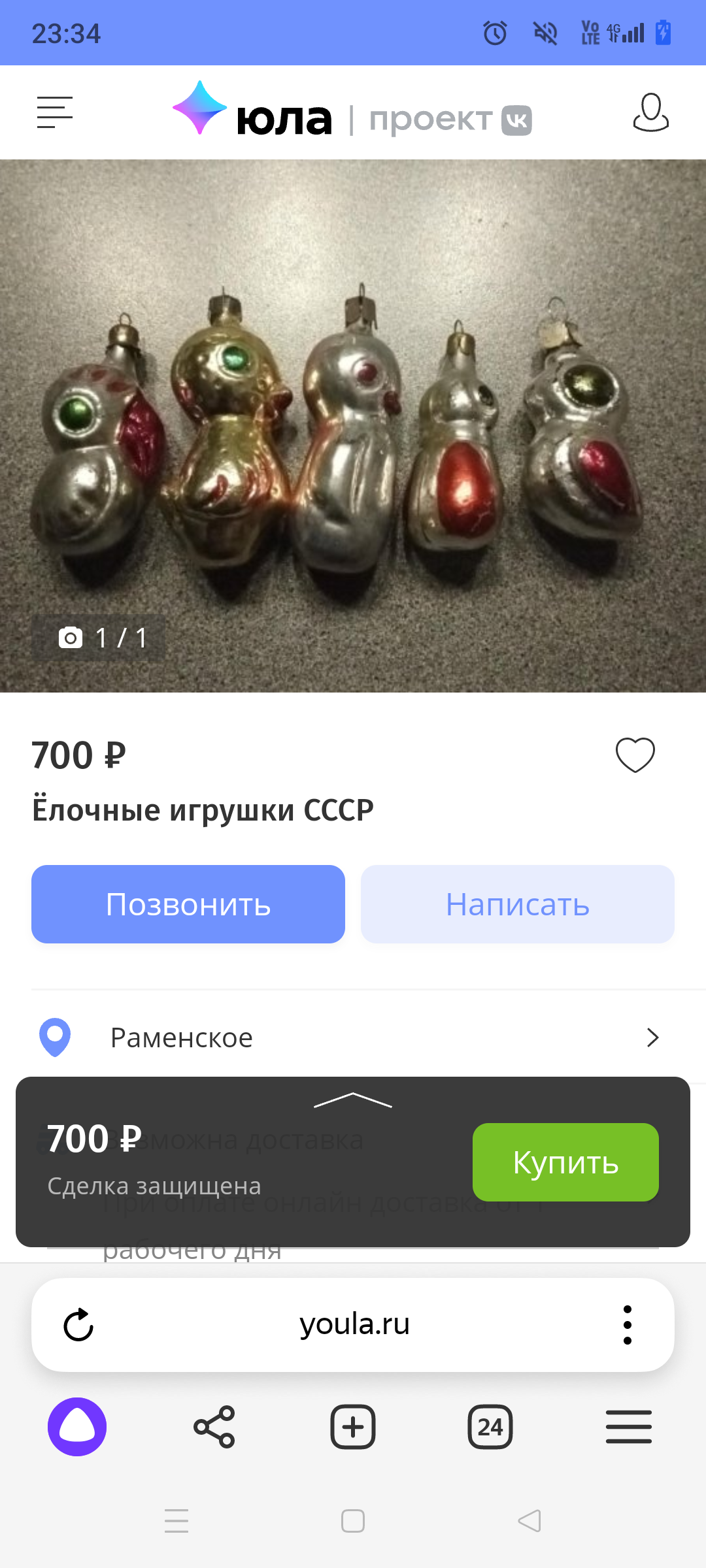The width and height of the screenshot is (706, 1568).
Task: View the listing photo full screen
Action: tap(353, 425)
